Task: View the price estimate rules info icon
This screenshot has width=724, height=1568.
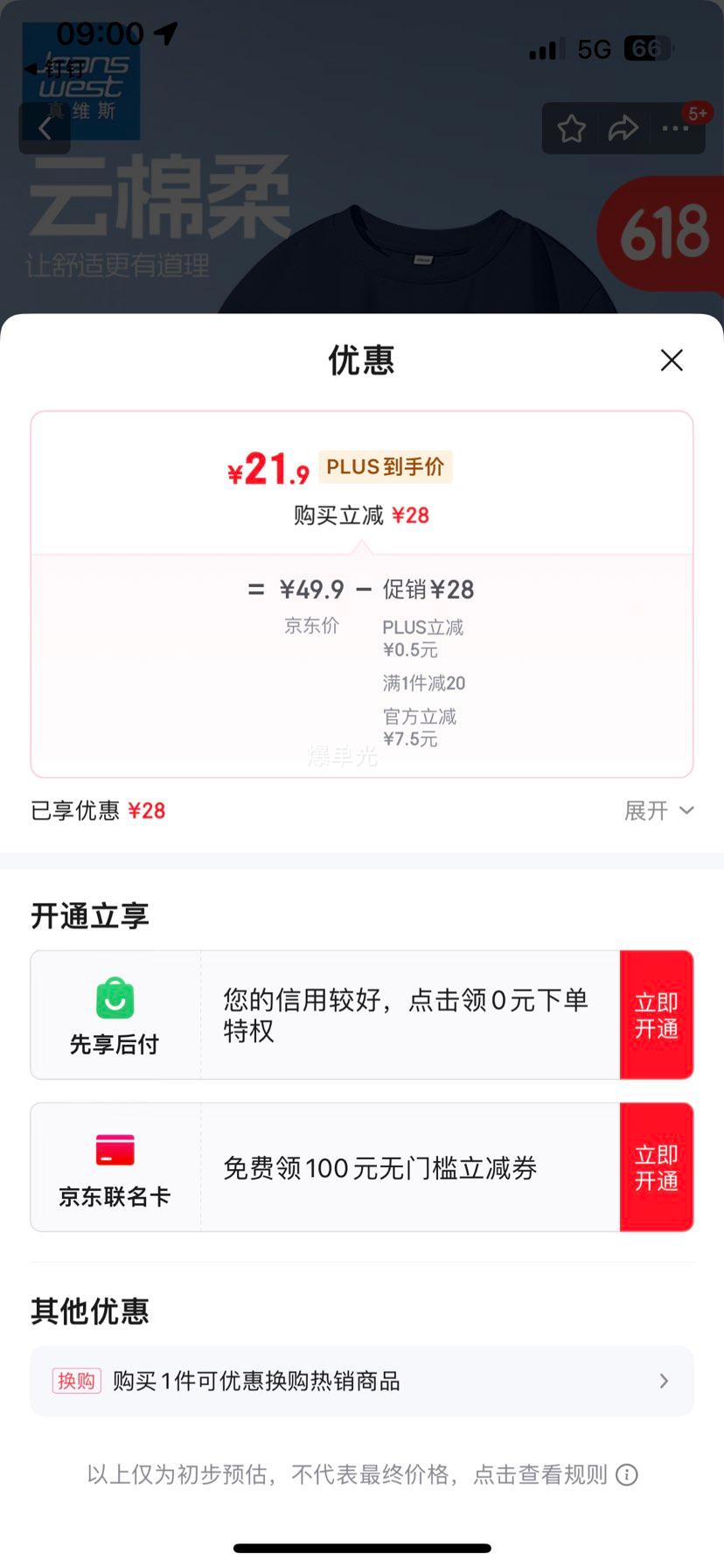Action: coord(627,1475)
